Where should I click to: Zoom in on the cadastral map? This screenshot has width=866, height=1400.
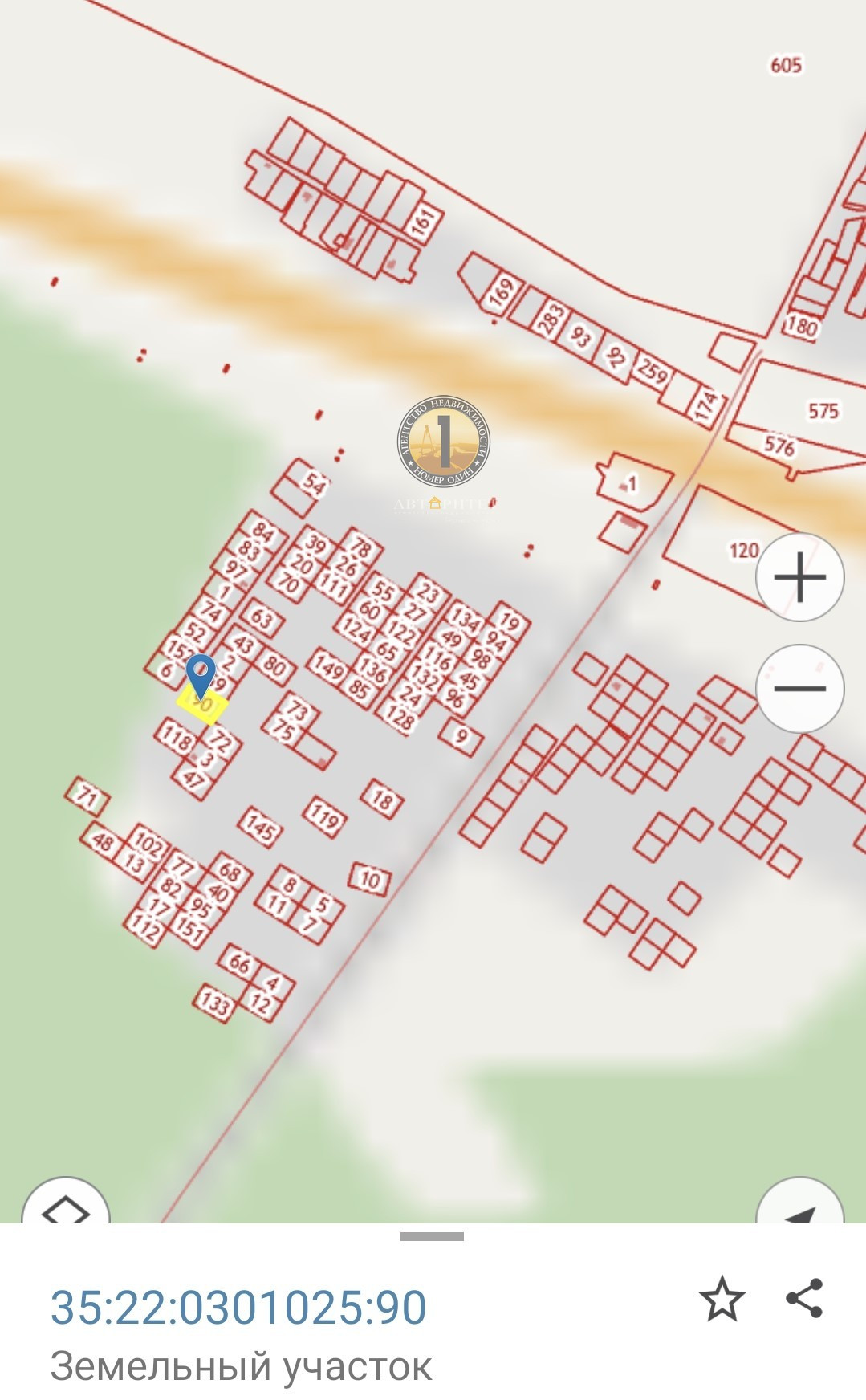click(799, 577)
